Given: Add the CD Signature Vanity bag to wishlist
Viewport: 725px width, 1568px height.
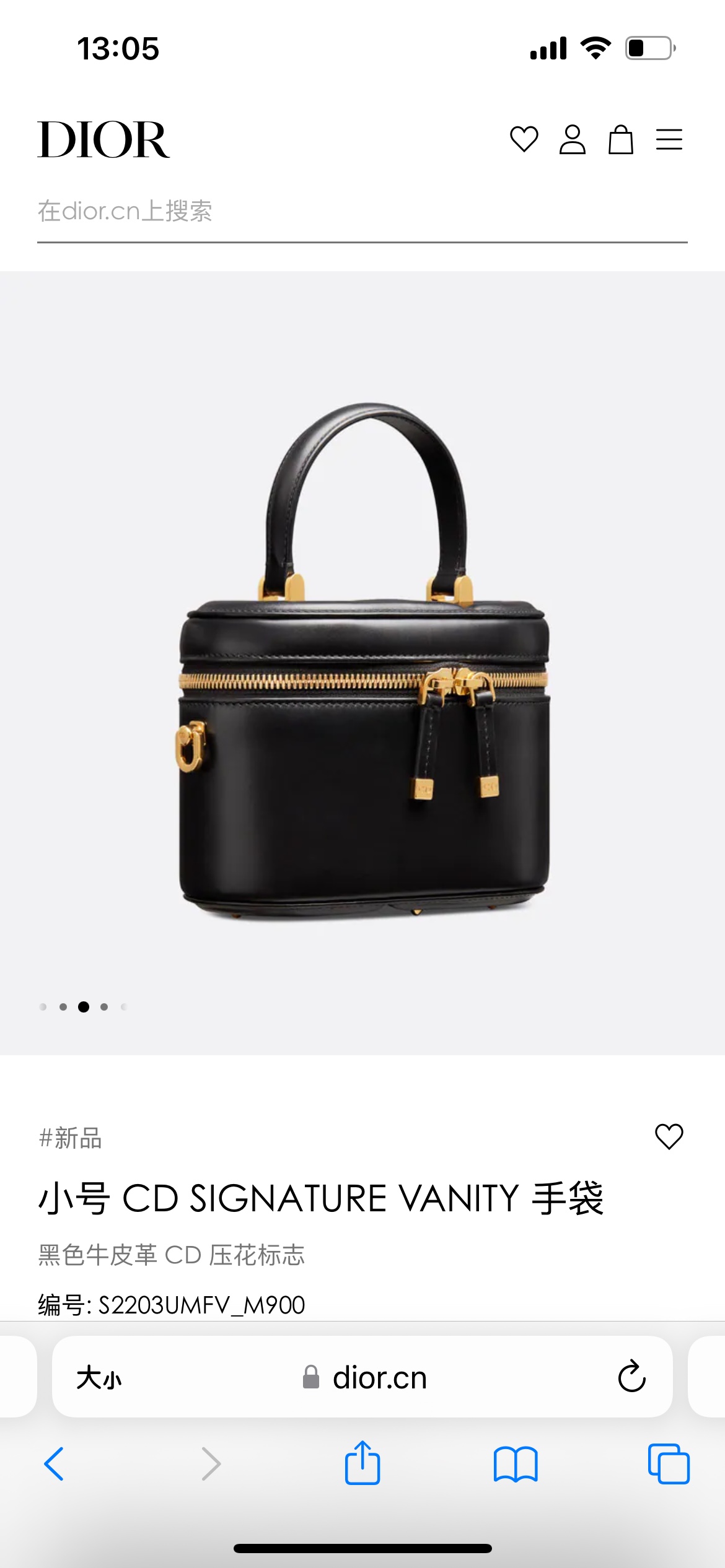Looking at the screenshot, I should pyautogui.click(x=669, y=1136).
